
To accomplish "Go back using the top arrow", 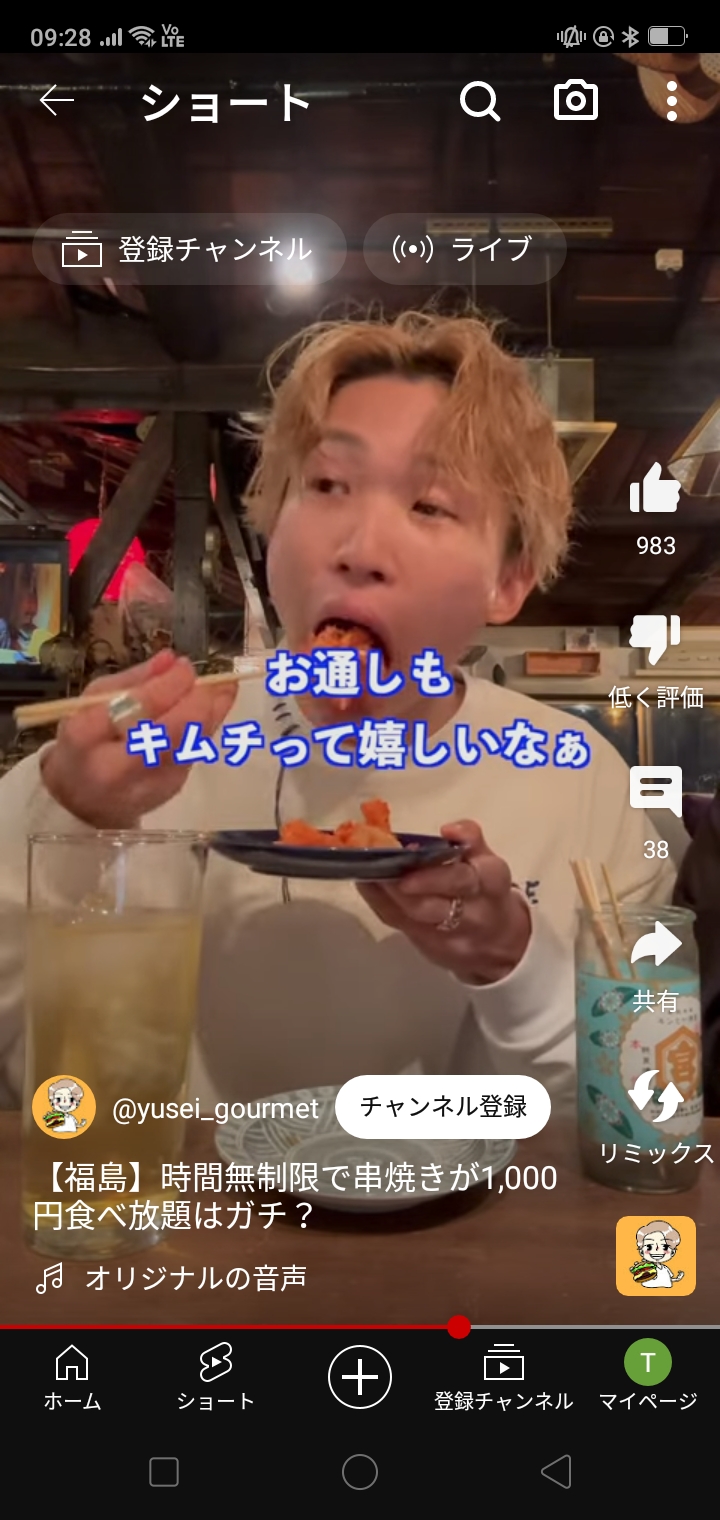I will [57, 101].
